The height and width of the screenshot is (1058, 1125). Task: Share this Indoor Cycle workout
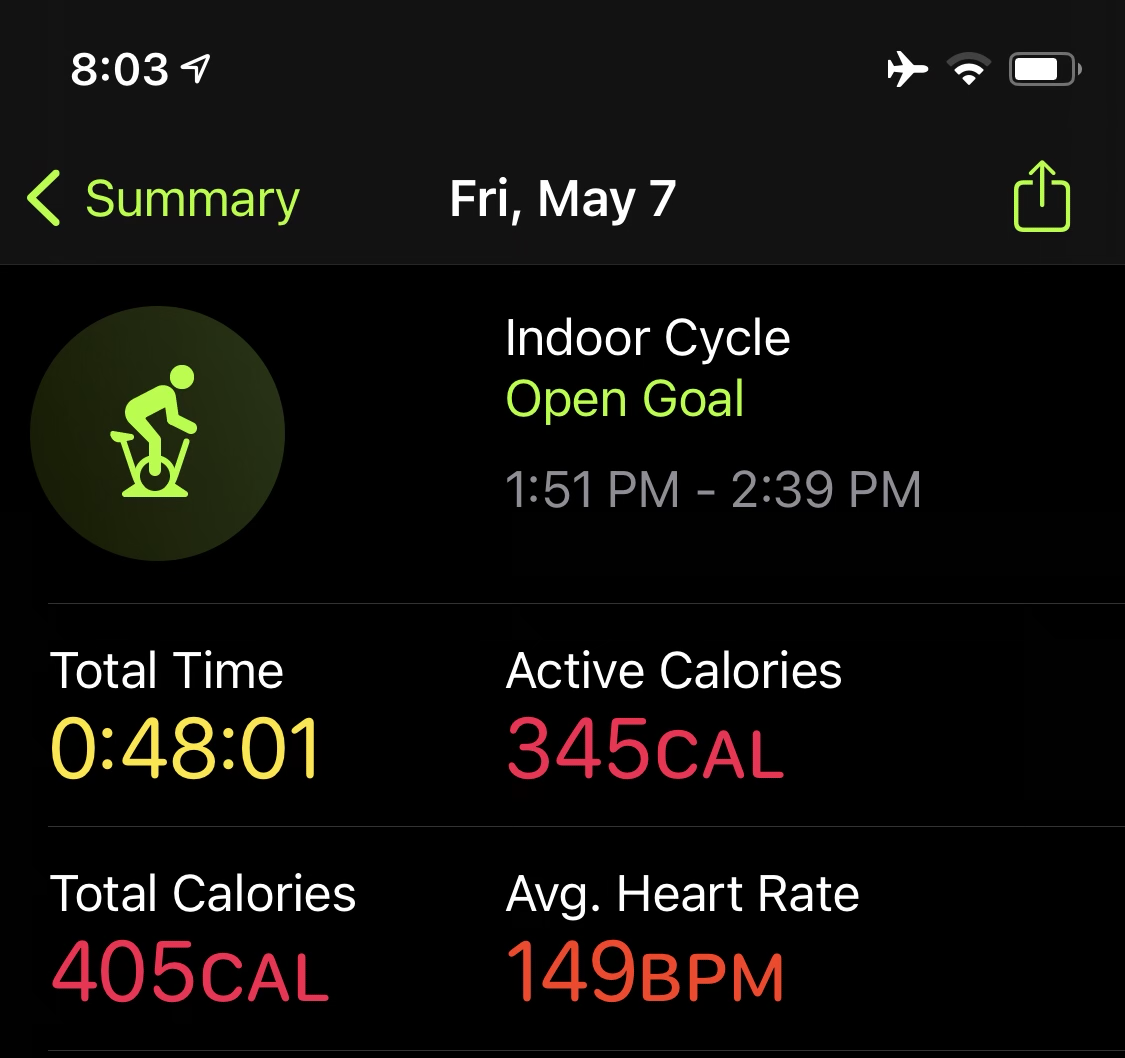click(1041, 197)
